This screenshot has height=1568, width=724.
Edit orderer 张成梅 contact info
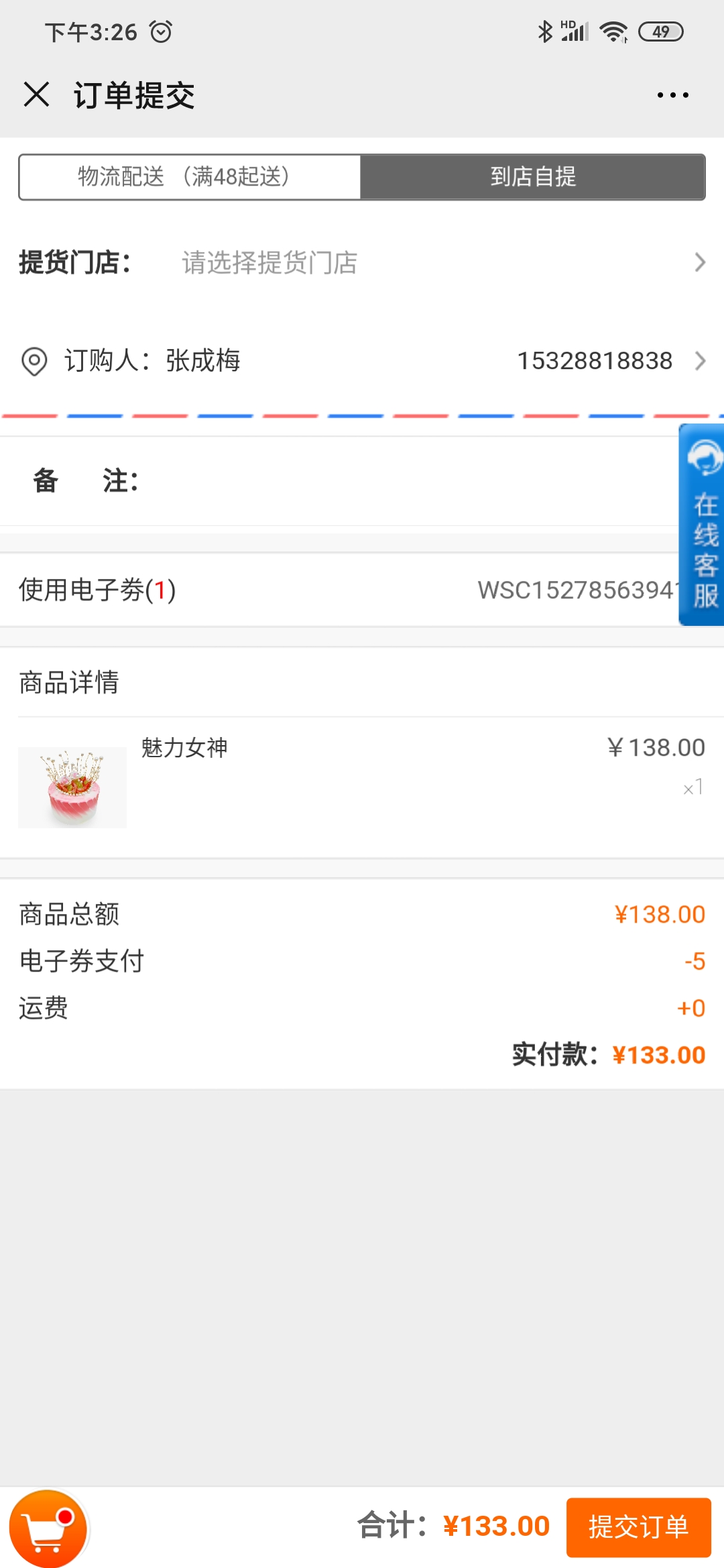coord(362,361)
